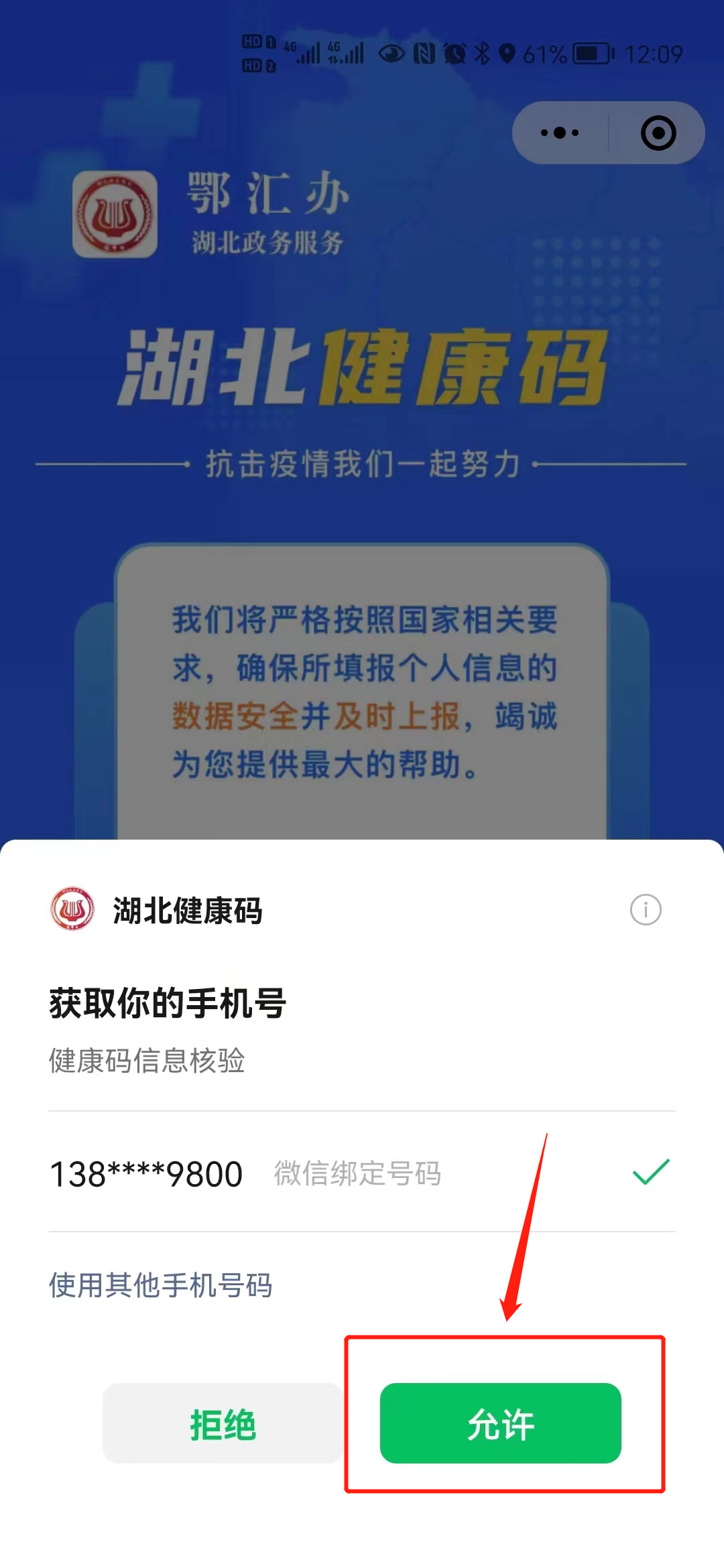Viewport: 724px width, 1568px height.
Task: Click the alarm clock status bar icon
Action: [454, 51]
